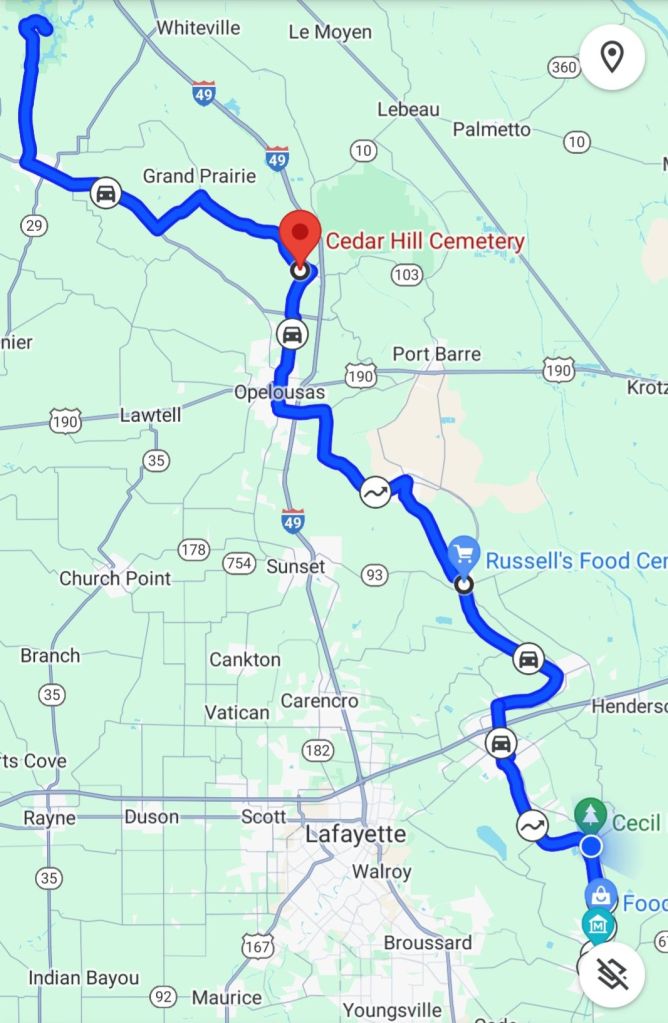Viewport: 668px width, 1023px height.
Task: Toggle the crossed-out layers button
Action: (x=612, y=973)
